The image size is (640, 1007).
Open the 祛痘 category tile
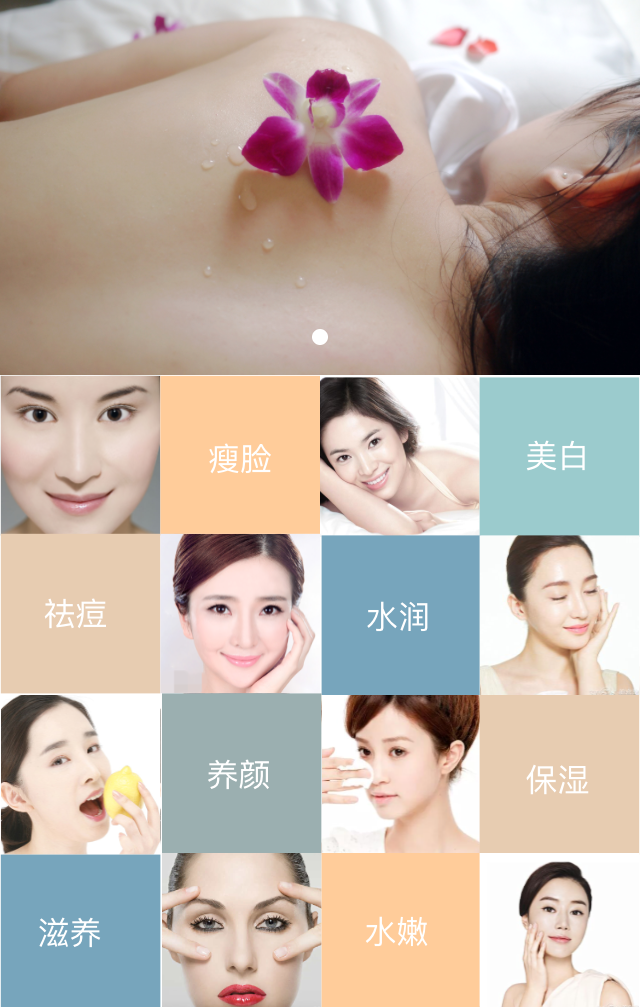(x=80, y=614)
